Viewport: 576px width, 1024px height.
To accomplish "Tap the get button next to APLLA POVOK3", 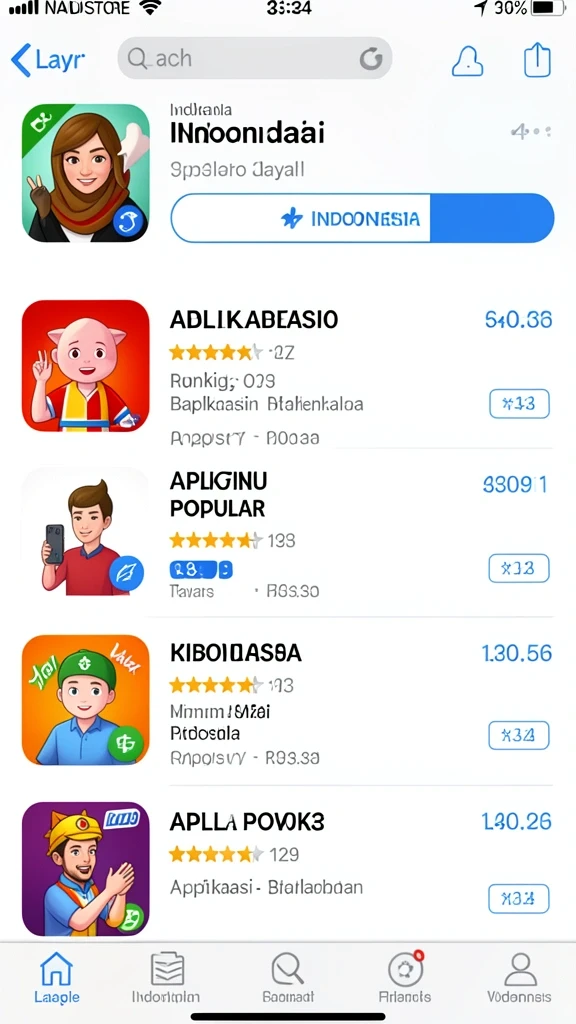I will pyautogui.click(x=519, y=899).
